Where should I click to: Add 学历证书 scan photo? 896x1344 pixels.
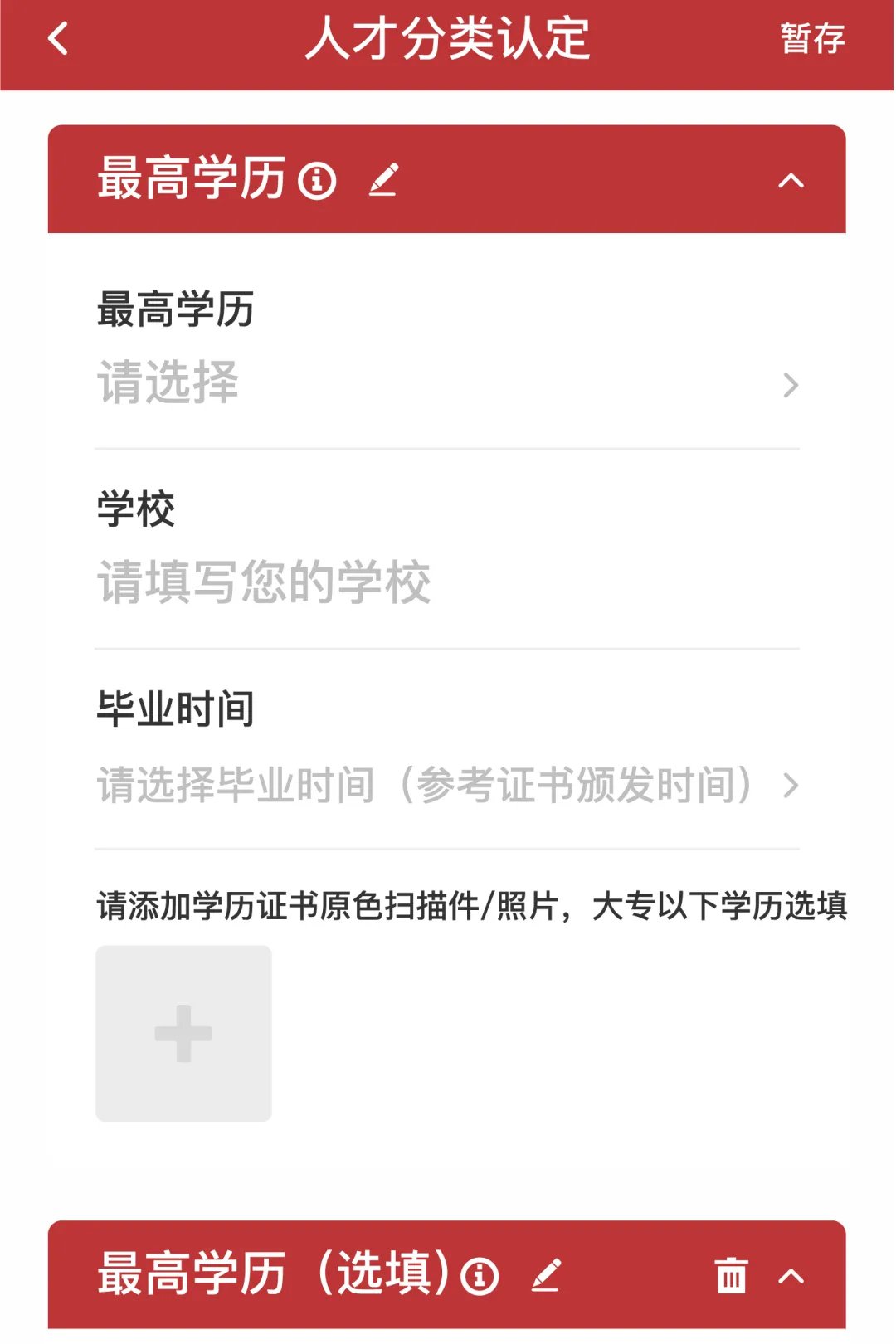183,1033
